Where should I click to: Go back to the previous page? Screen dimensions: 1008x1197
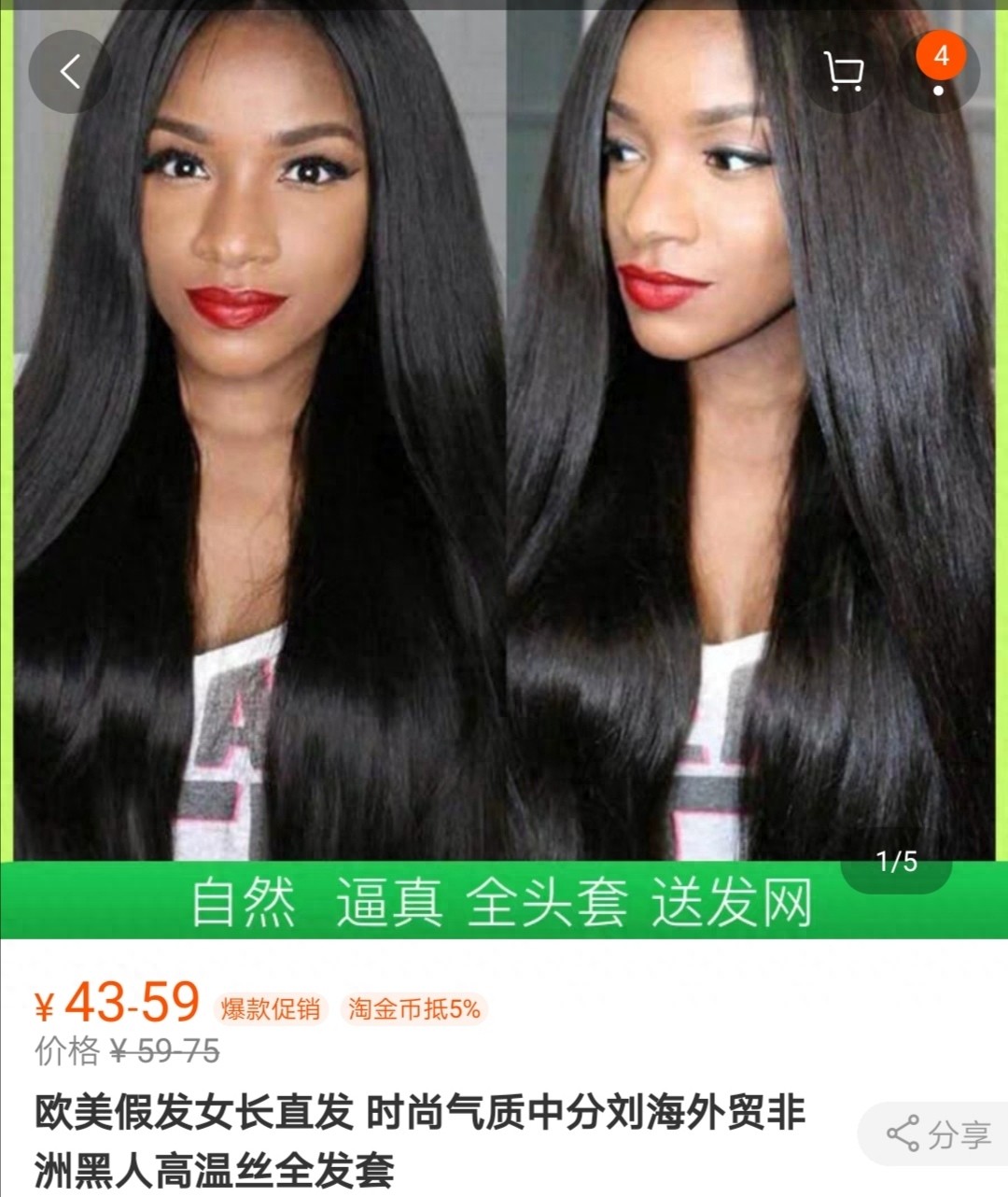[70, 72]
